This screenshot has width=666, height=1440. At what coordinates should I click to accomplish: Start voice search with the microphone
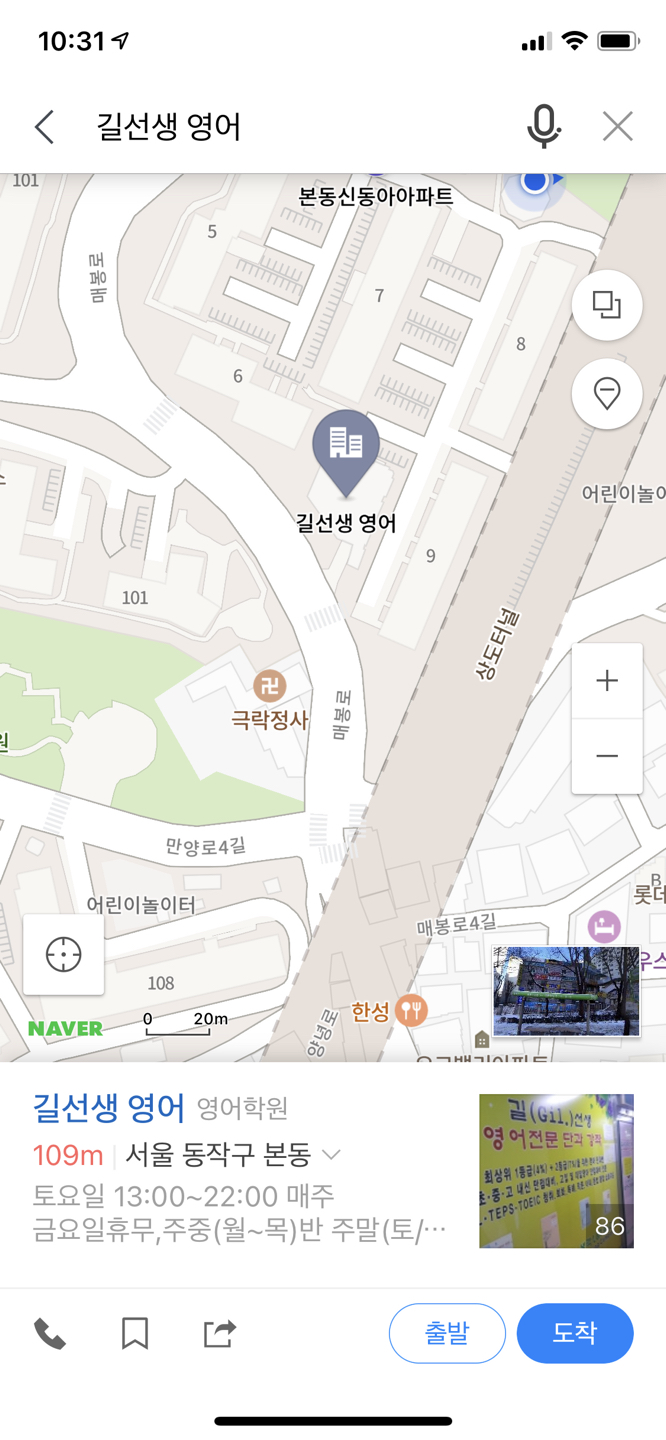543,127
